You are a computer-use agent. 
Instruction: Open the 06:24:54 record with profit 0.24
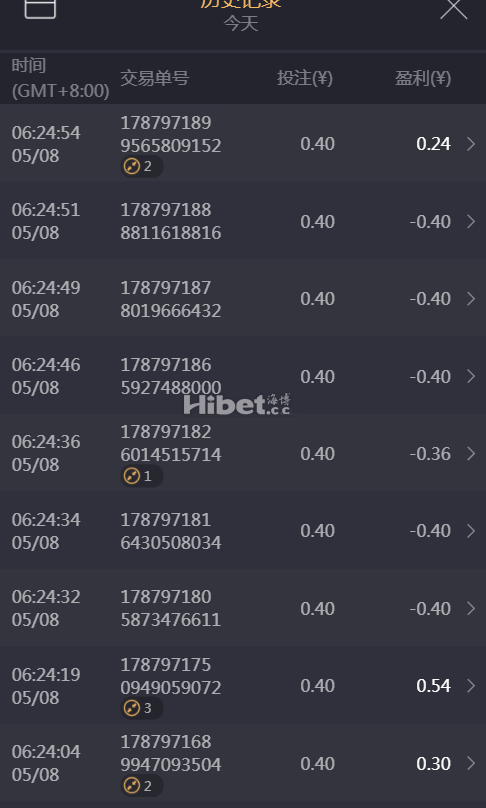click(x=243, y=143)
